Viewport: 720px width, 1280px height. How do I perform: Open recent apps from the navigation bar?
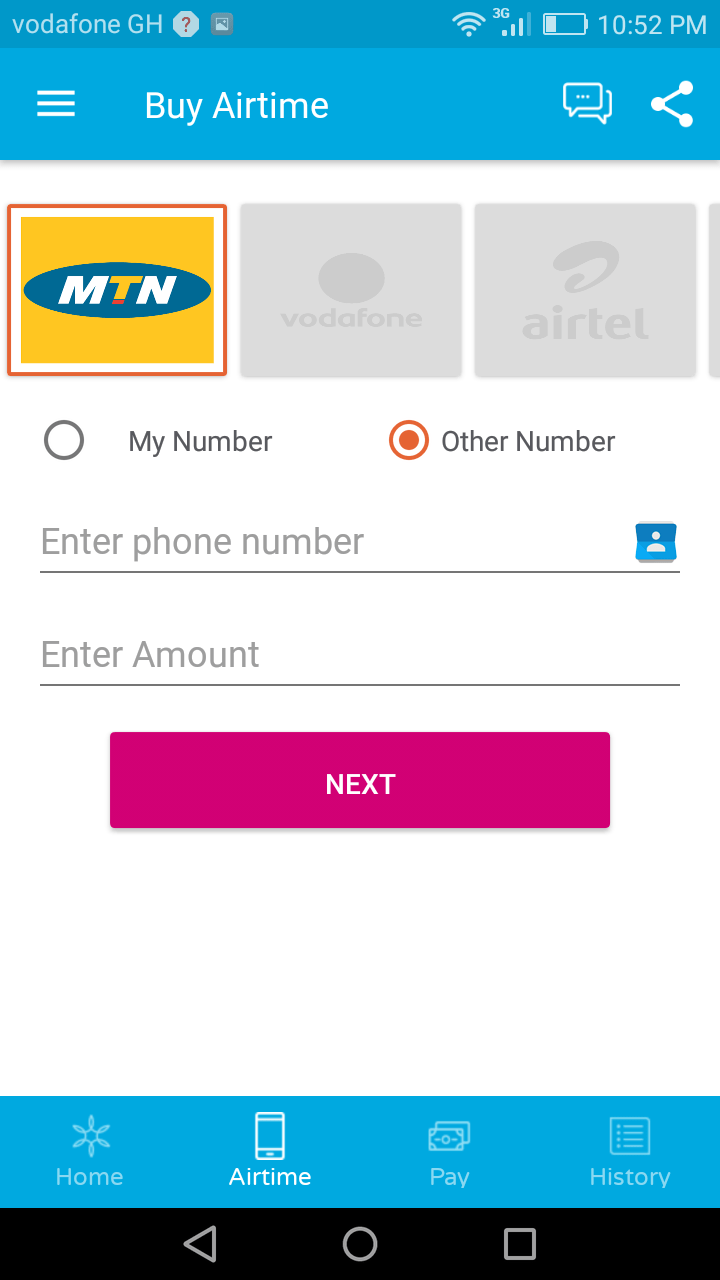click(520, 1244)
